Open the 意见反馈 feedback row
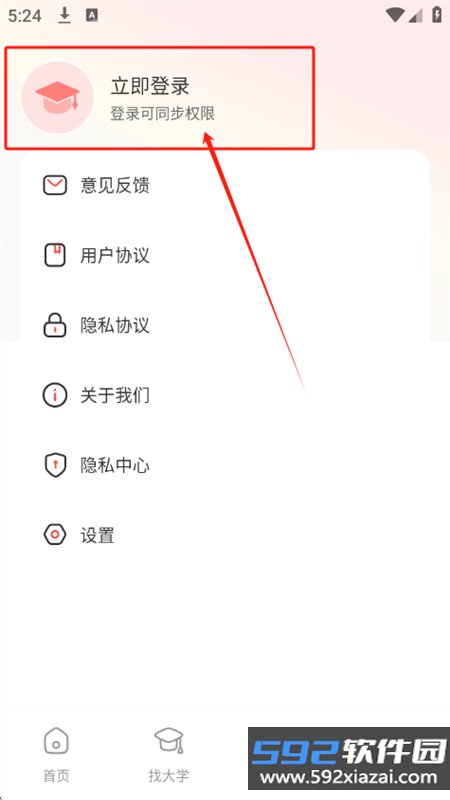450x800 pixels. pos(225,186)
